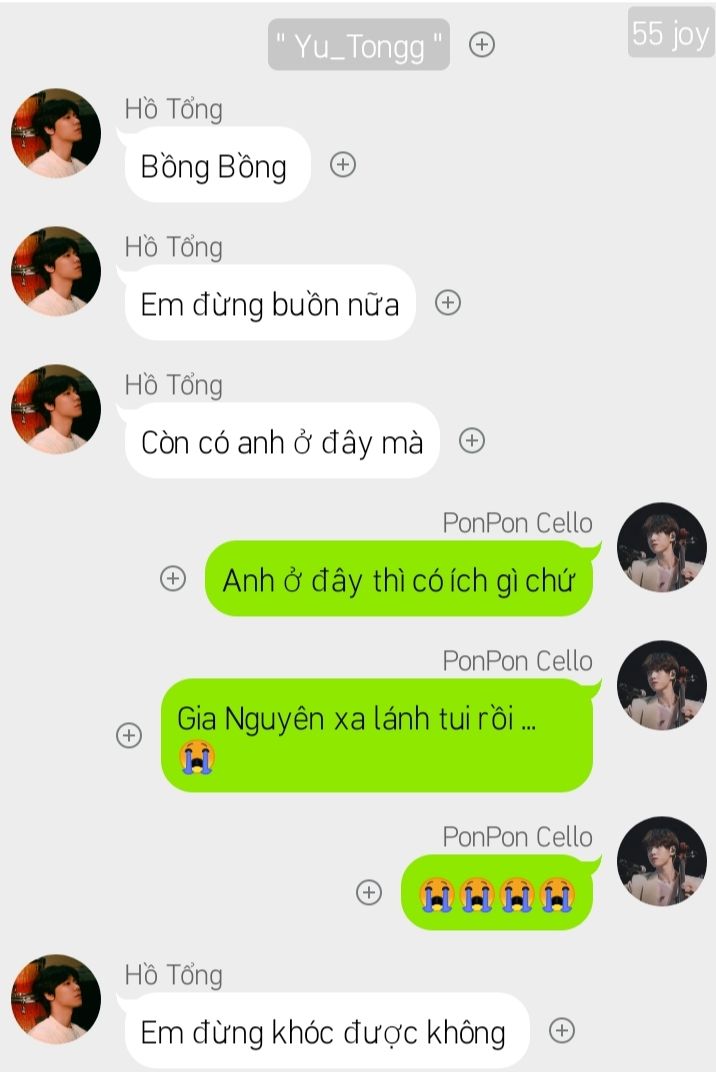Open the plus icon next to "Em đừng buồn nữa"
Image resolution: width=716 pixels, height=1072 pixels.
tap(448, 303)
